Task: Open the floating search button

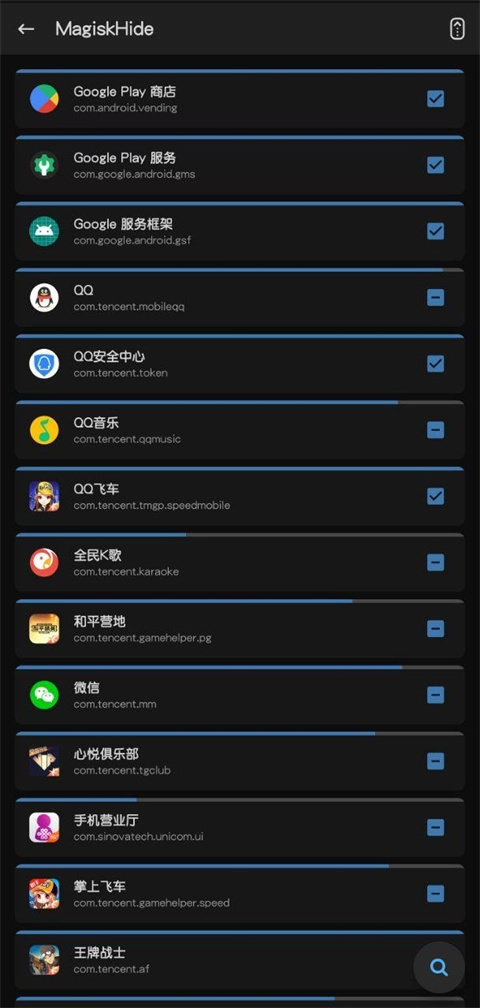Action: (x=439, y=967)
